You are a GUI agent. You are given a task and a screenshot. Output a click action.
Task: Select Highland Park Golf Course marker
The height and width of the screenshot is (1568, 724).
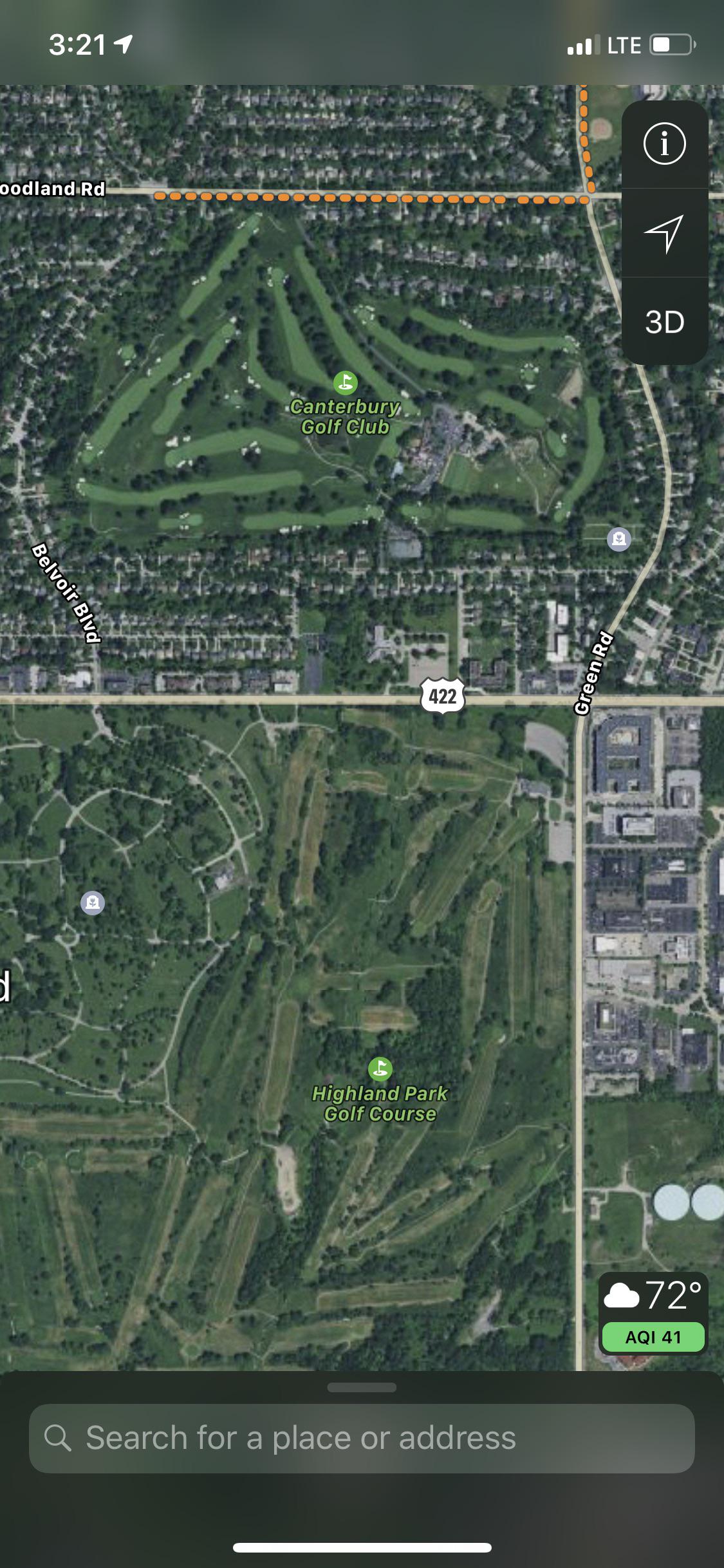[380, 1069]
